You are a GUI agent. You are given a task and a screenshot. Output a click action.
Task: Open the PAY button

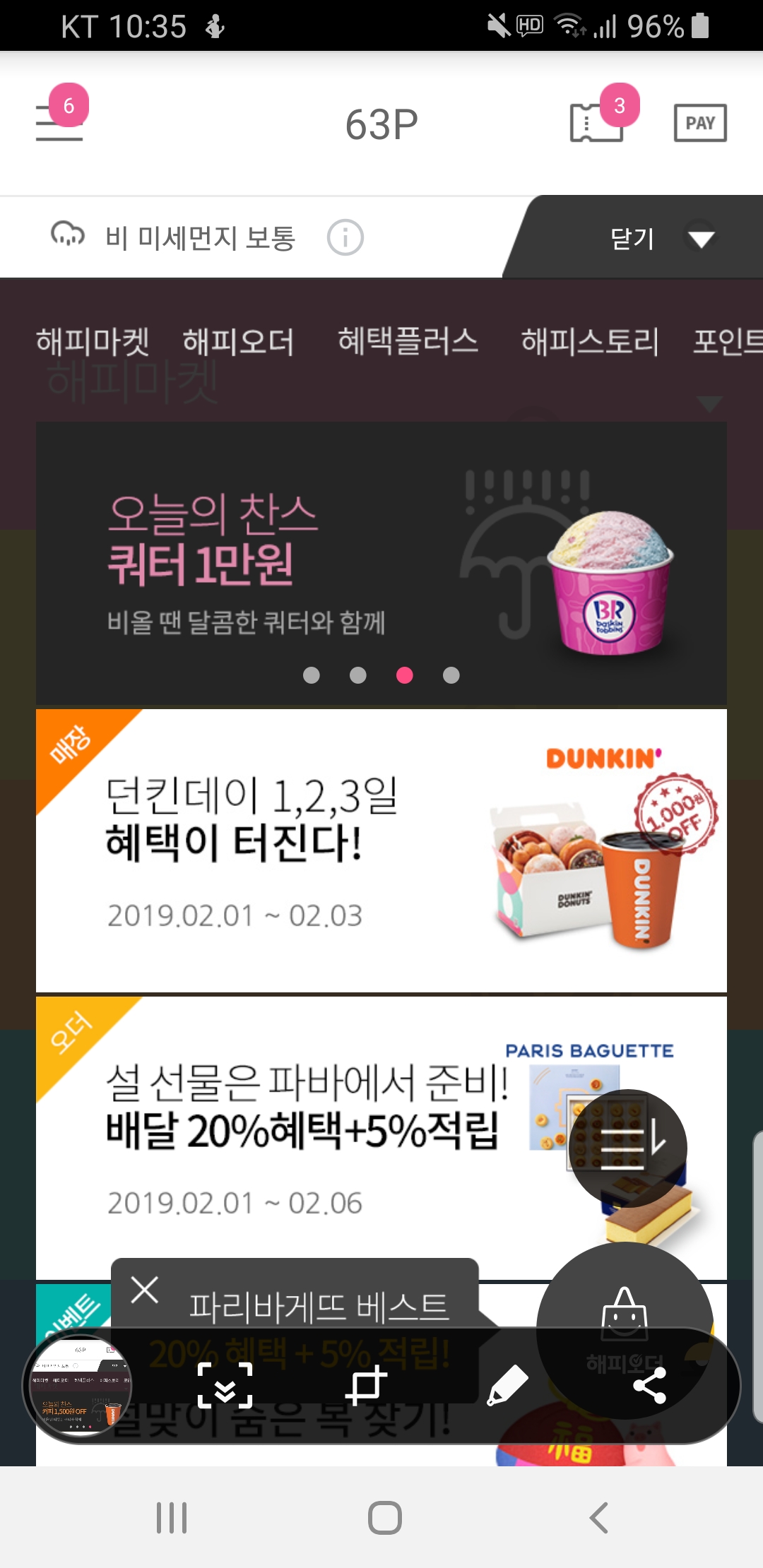[x=699, y=123]
